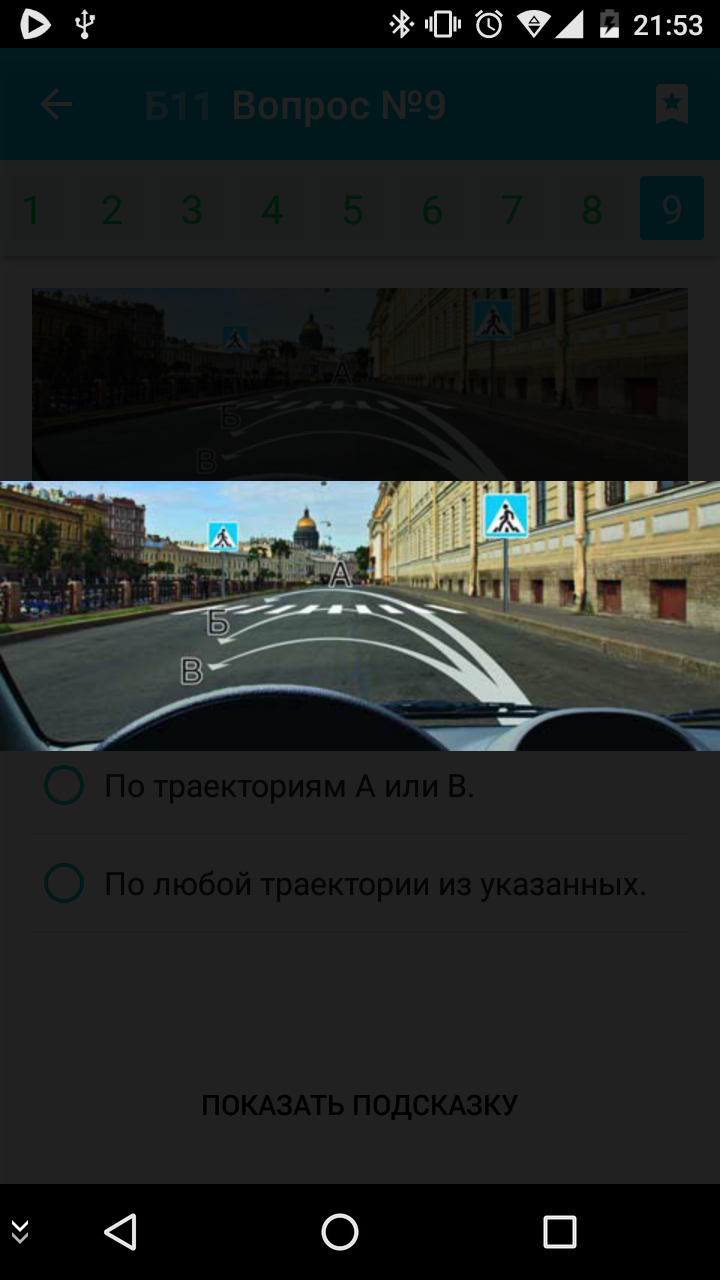The width and height of the screenshot is (720, 1280).
Task: Tap the enlarged road picture overlay
Action: (360, 616)
